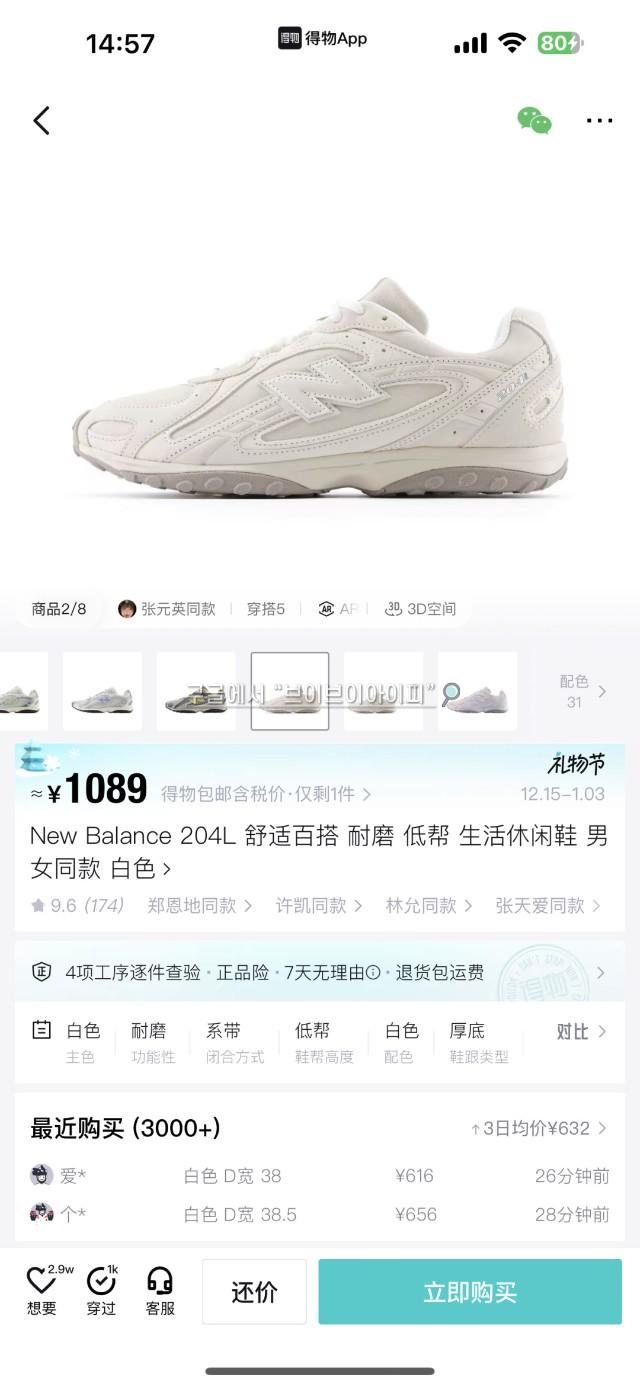
Task: Open the three-dot overflow menu
Action: click(599, 121)
